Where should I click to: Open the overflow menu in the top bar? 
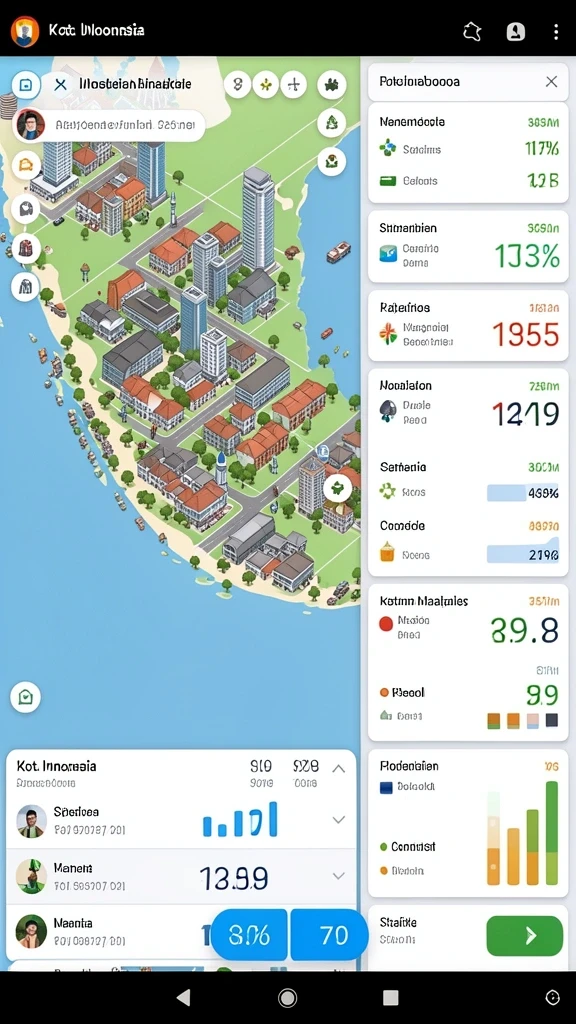pos(556,31)
